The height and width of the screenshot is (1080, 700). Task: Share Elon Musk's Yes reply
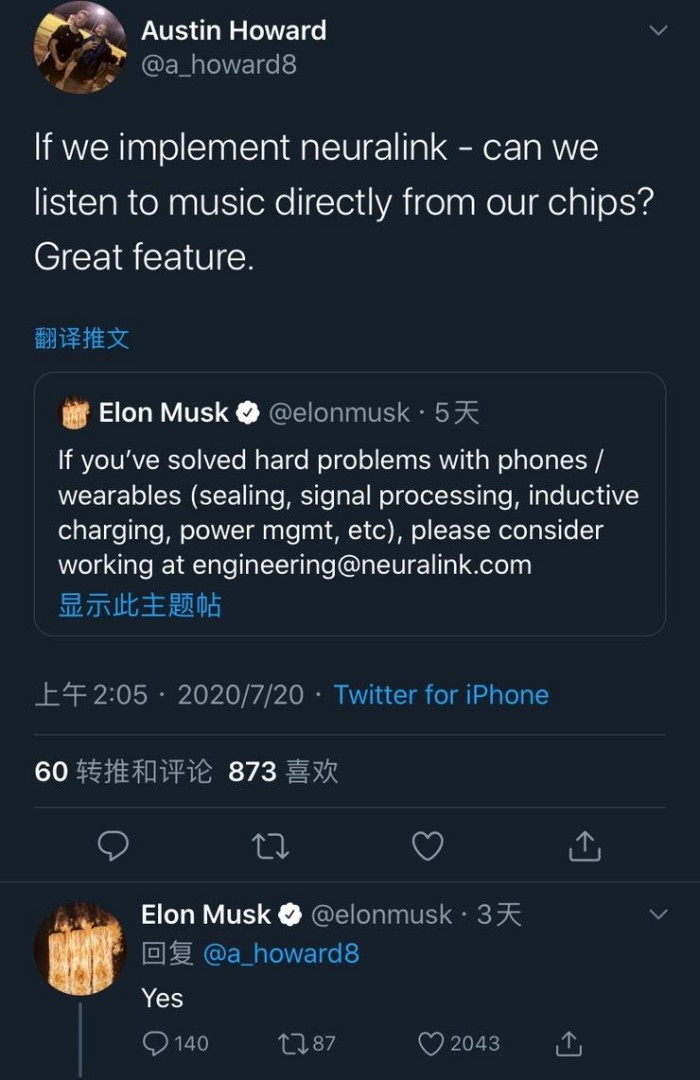(x=567, y=1043)
